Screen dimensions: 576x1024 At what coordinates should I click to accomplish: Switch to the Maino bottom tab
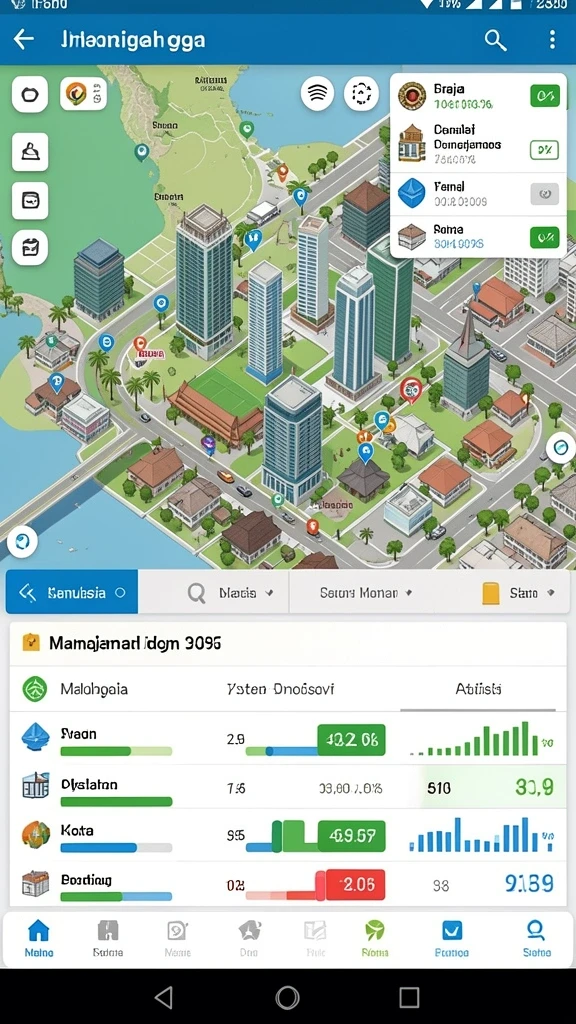pos(39,938)
